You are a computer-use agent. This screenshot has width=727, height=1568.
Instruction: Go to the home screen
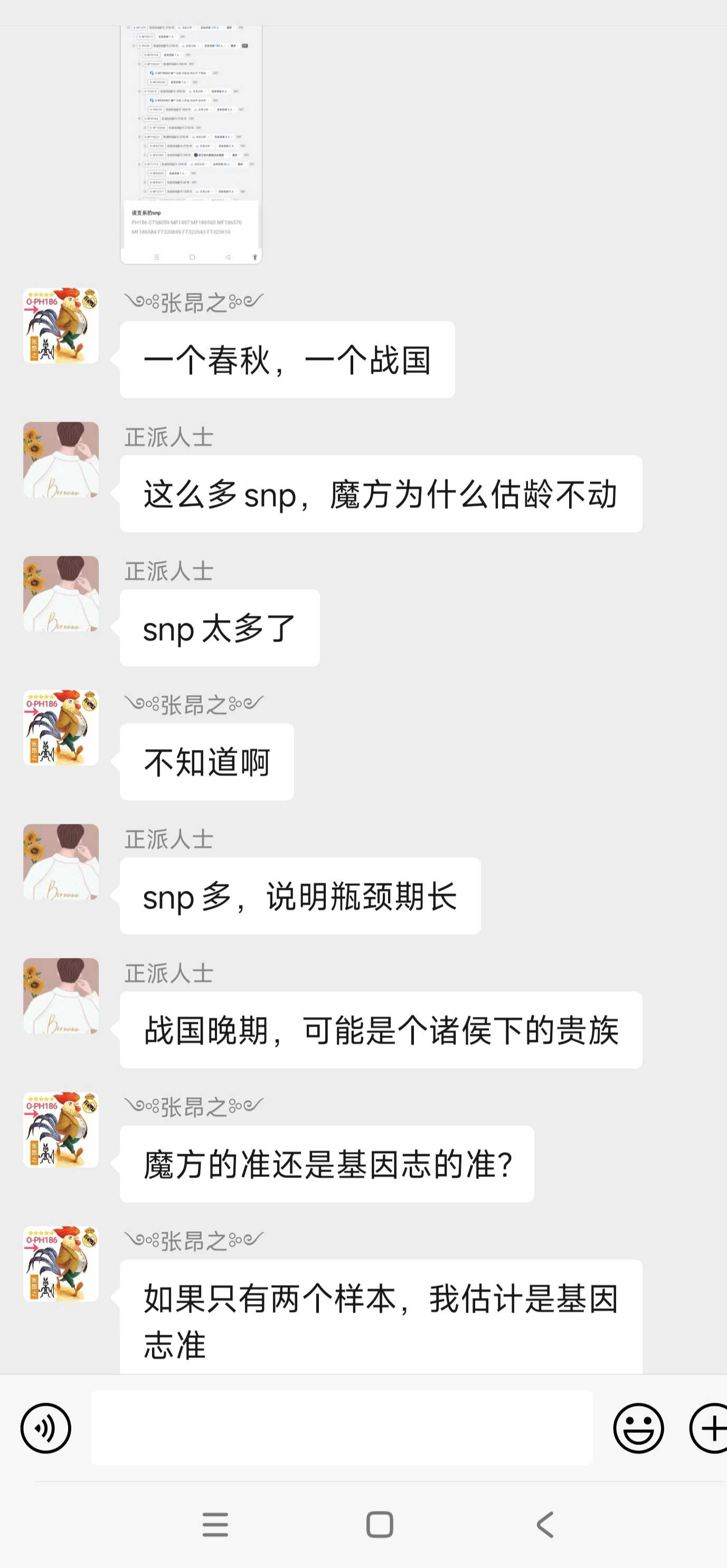click(379, 1525)
